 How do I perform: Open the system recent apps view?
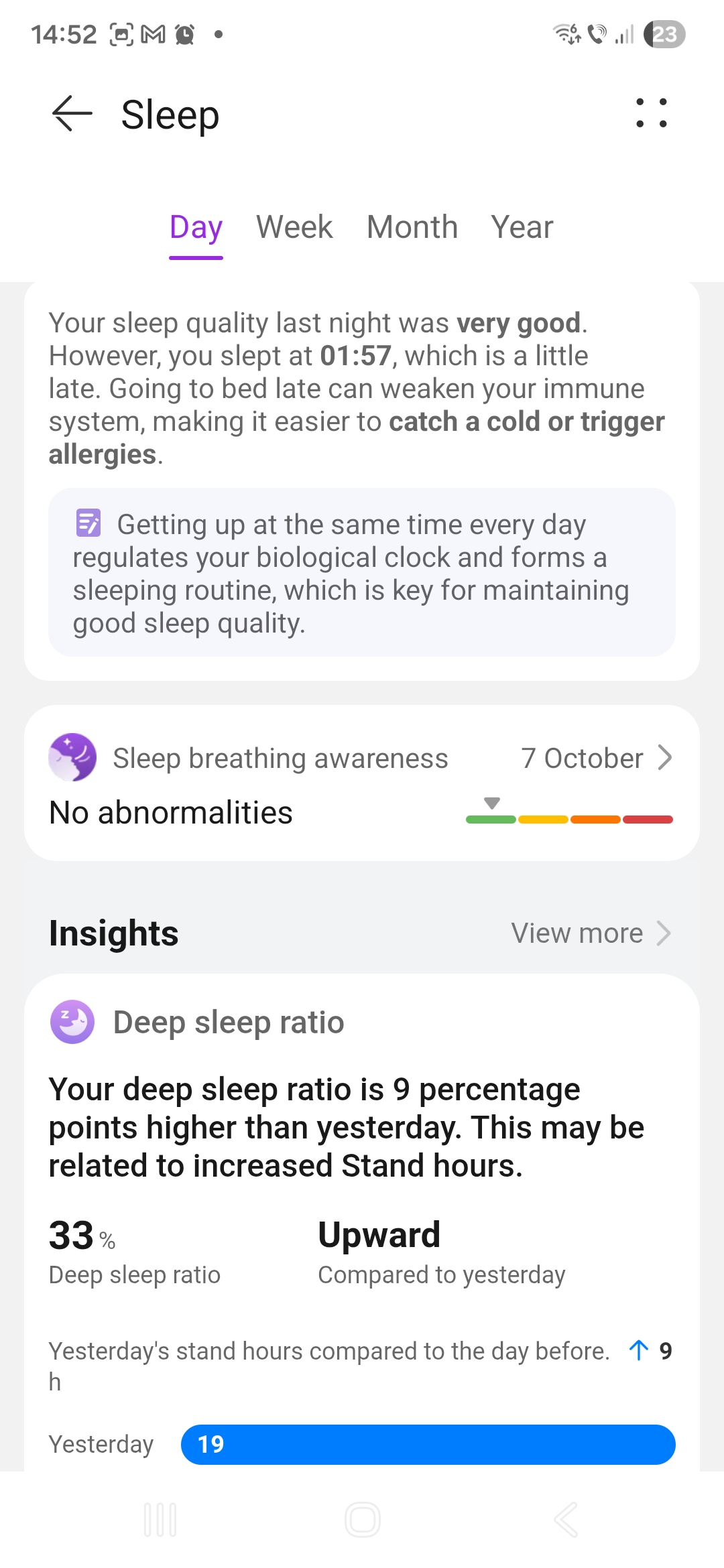(160, 1520)
